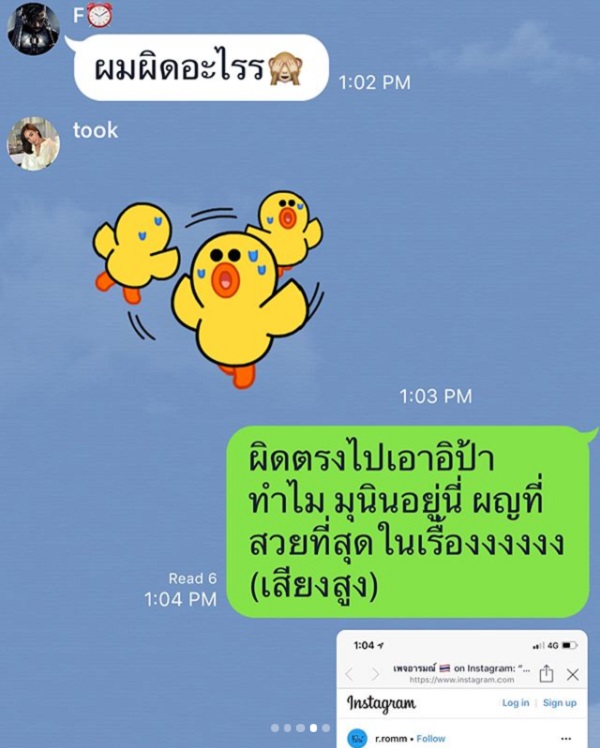Image resolution: width=600 pixels, height=748 pixels.
Task: Open the sent Instagram screenshot image
Action: [461, 690]
